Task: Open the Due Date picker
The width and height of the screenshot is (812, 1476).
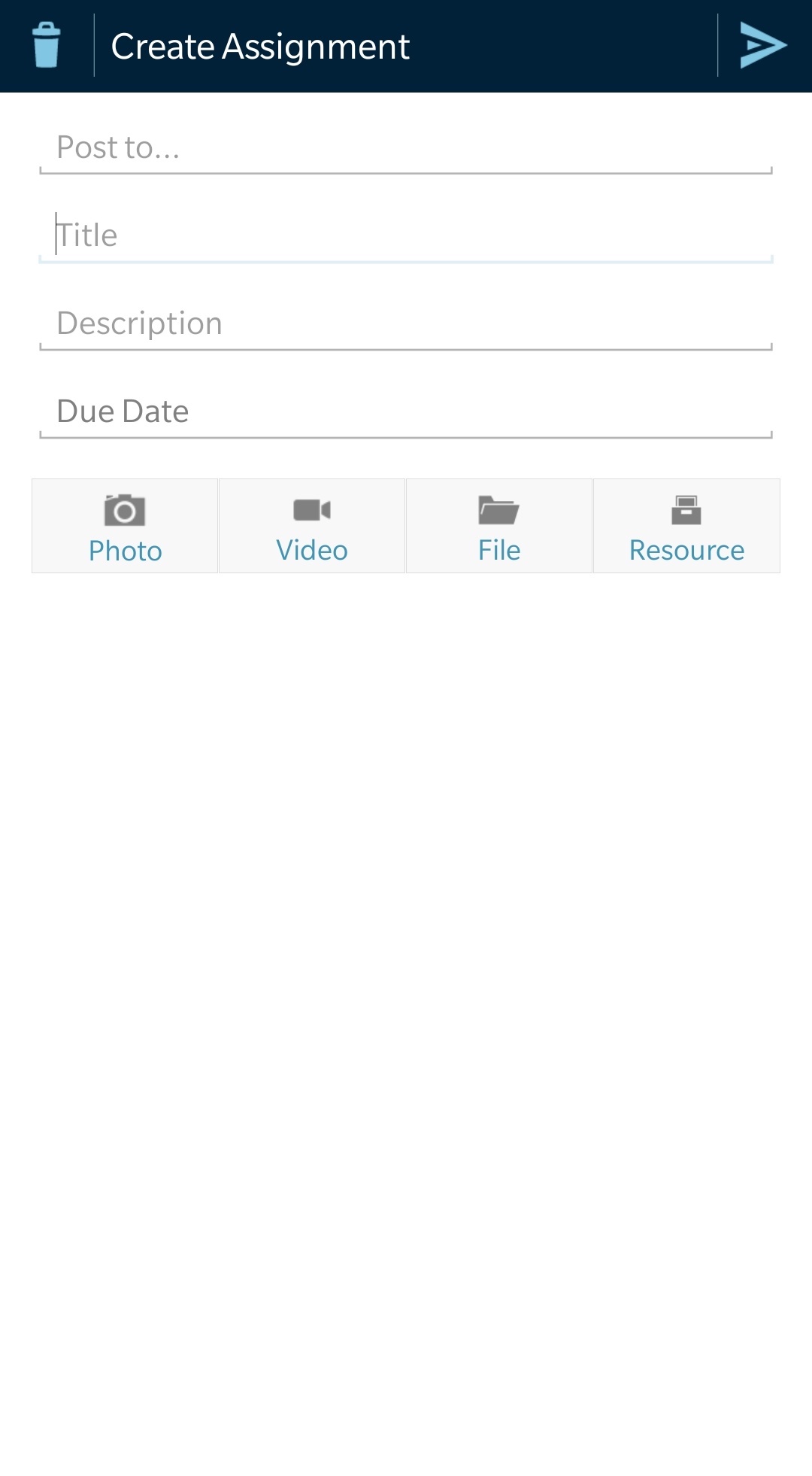Action: (x=406, y=412)
